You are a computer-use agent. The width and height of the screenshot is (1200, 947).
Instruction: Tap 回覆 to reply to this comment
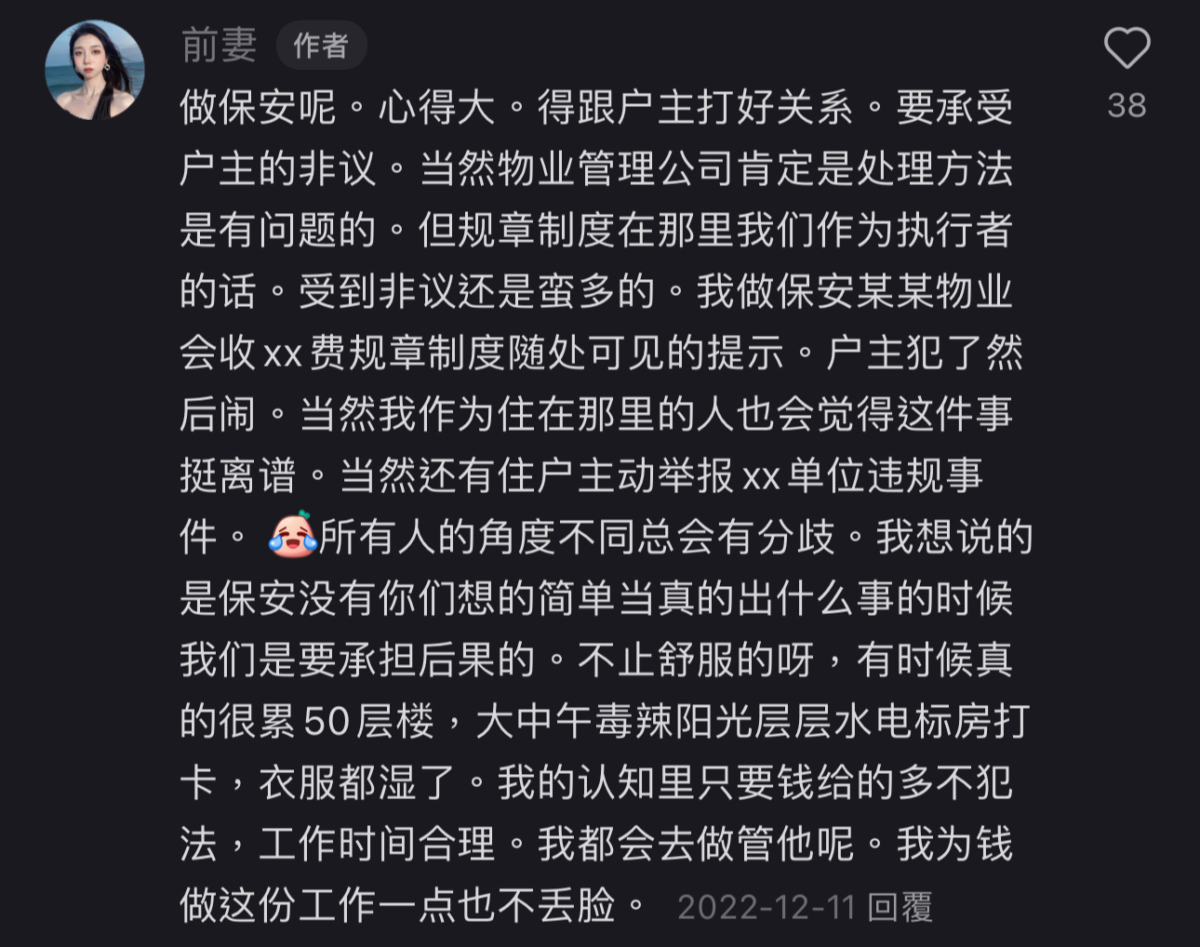click(x=900, y=907)
